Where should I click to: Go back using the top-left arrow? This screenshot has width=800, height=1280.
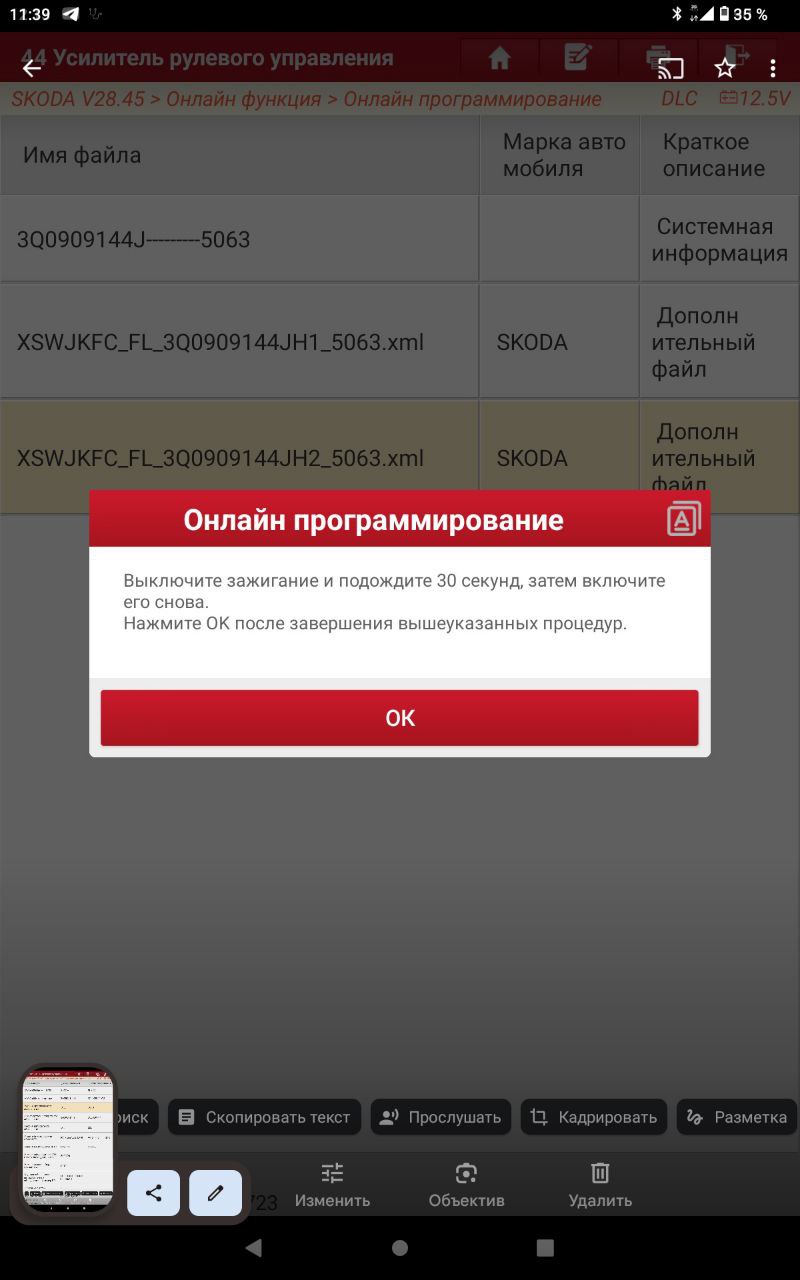[x=32, y=68]
